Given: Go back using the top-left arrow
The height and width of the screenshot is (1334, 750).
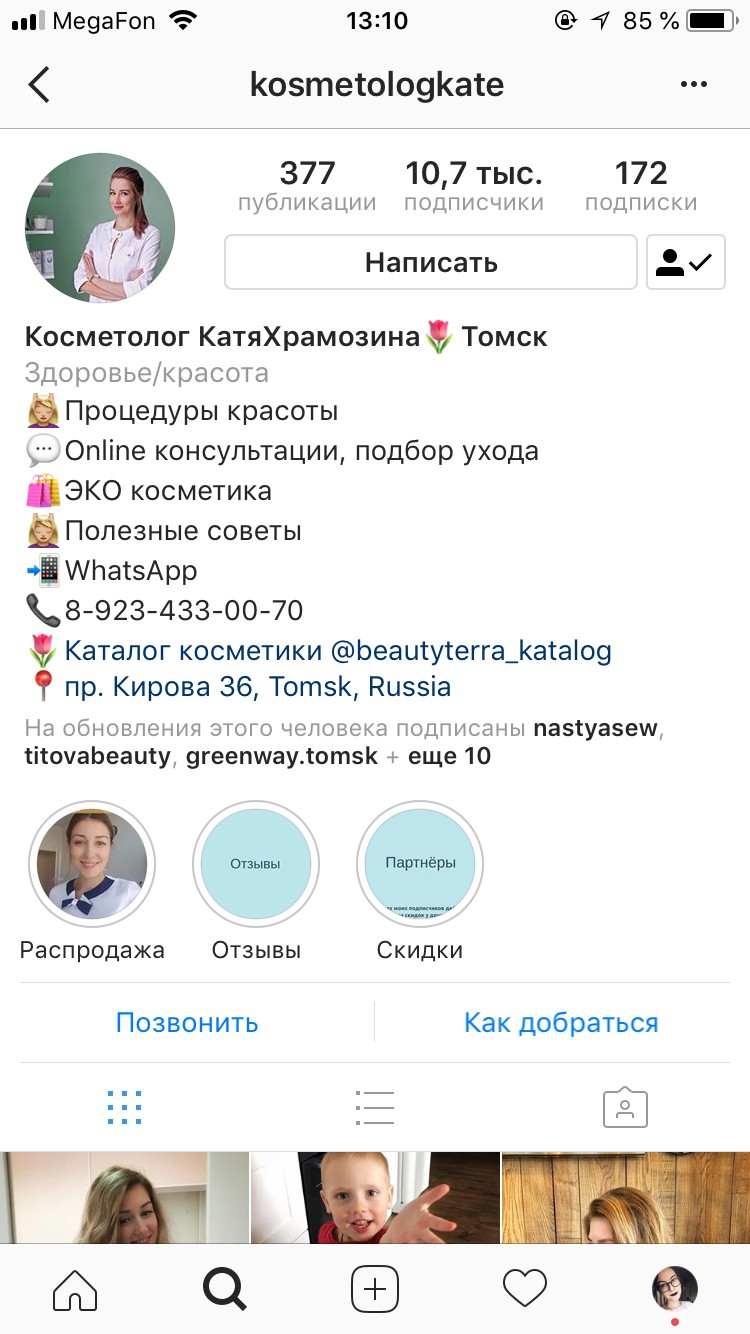Looking at the screenshot, I should point(39,85).
